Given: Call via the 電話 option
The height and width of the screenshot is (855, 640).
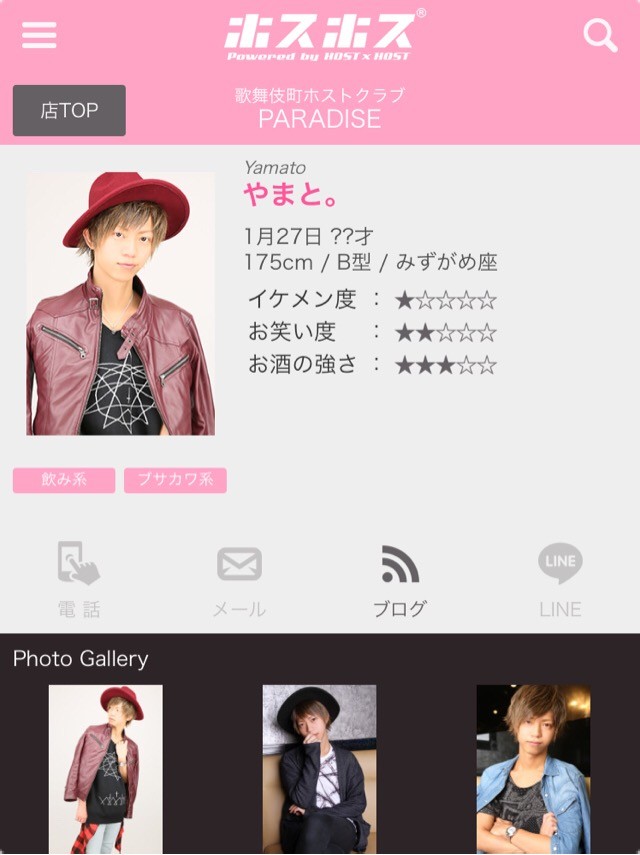Looking at the screenshot, I should tap(78, 580).
